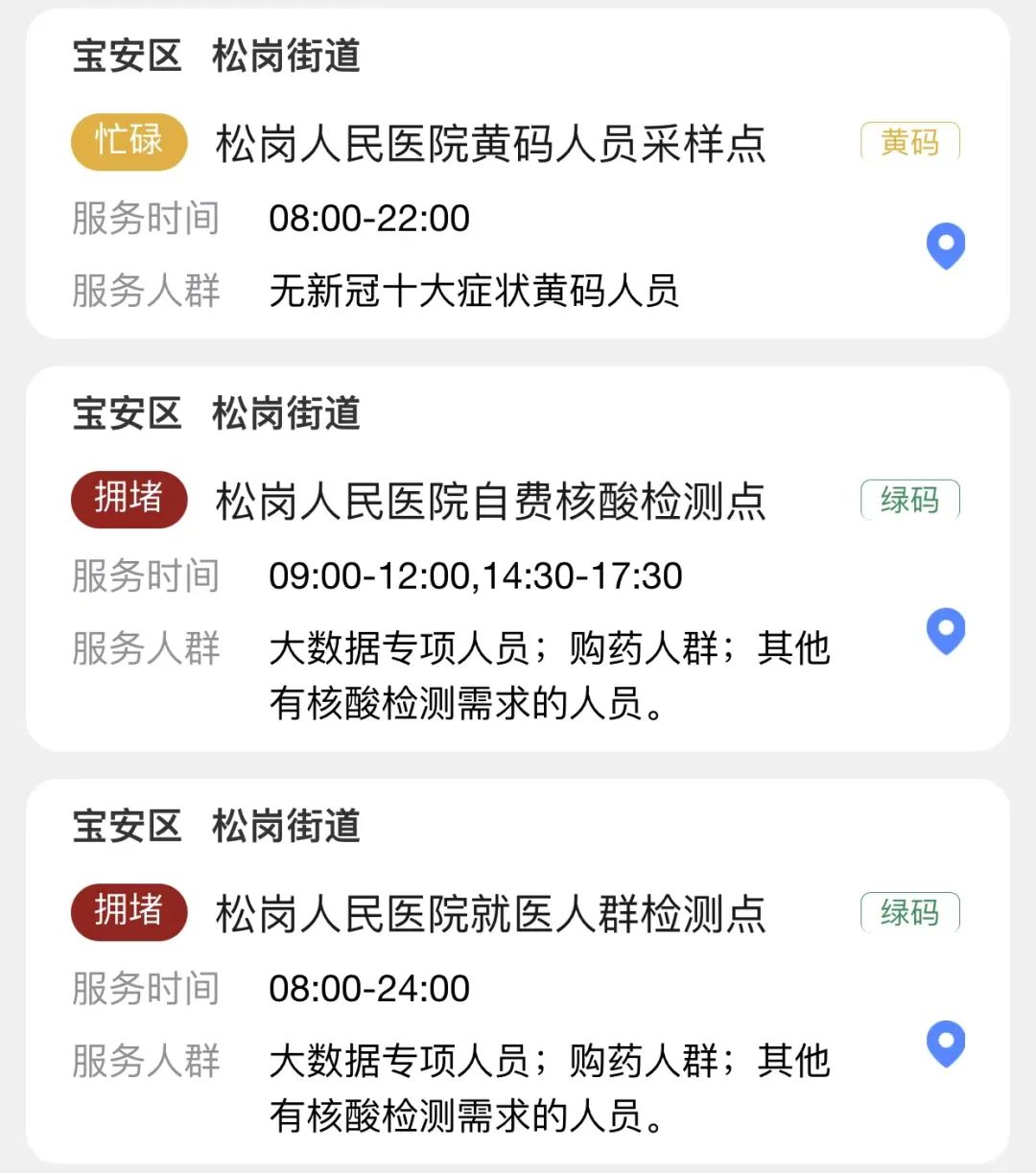
Task: Tap the location pin for 黄码人员采样点
Action: 945,246
